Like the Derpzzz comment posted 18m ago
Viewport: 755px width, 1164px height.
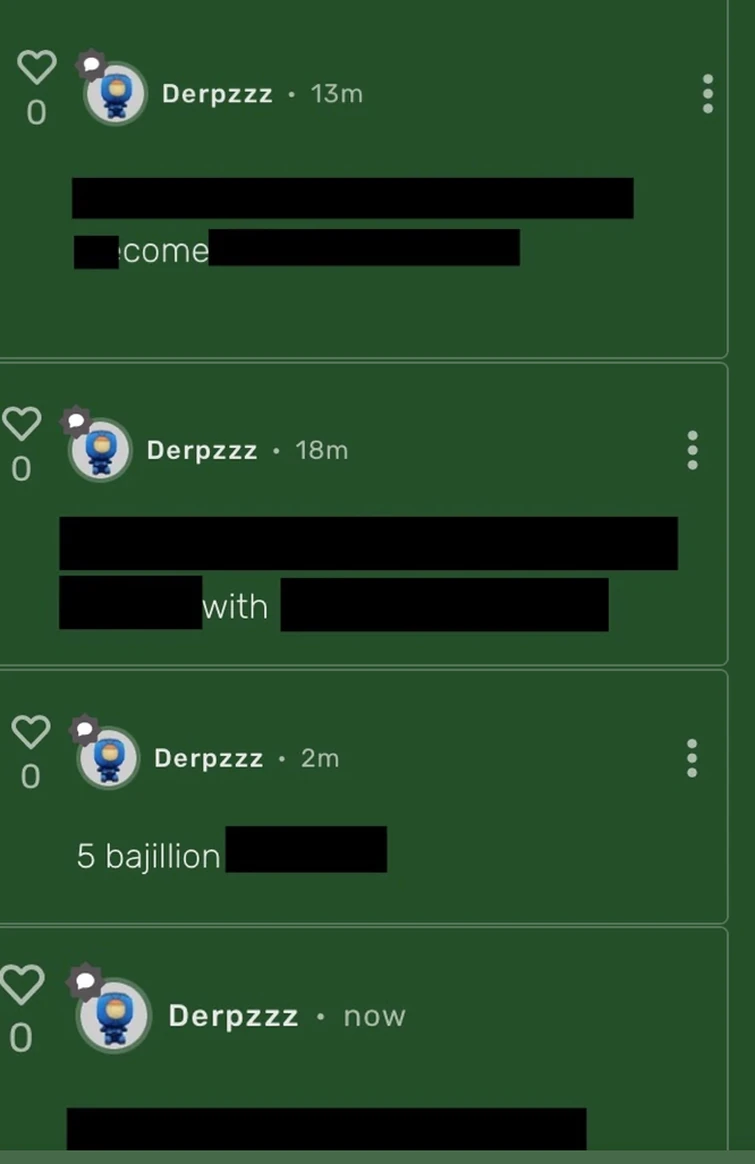click(21, 424)
